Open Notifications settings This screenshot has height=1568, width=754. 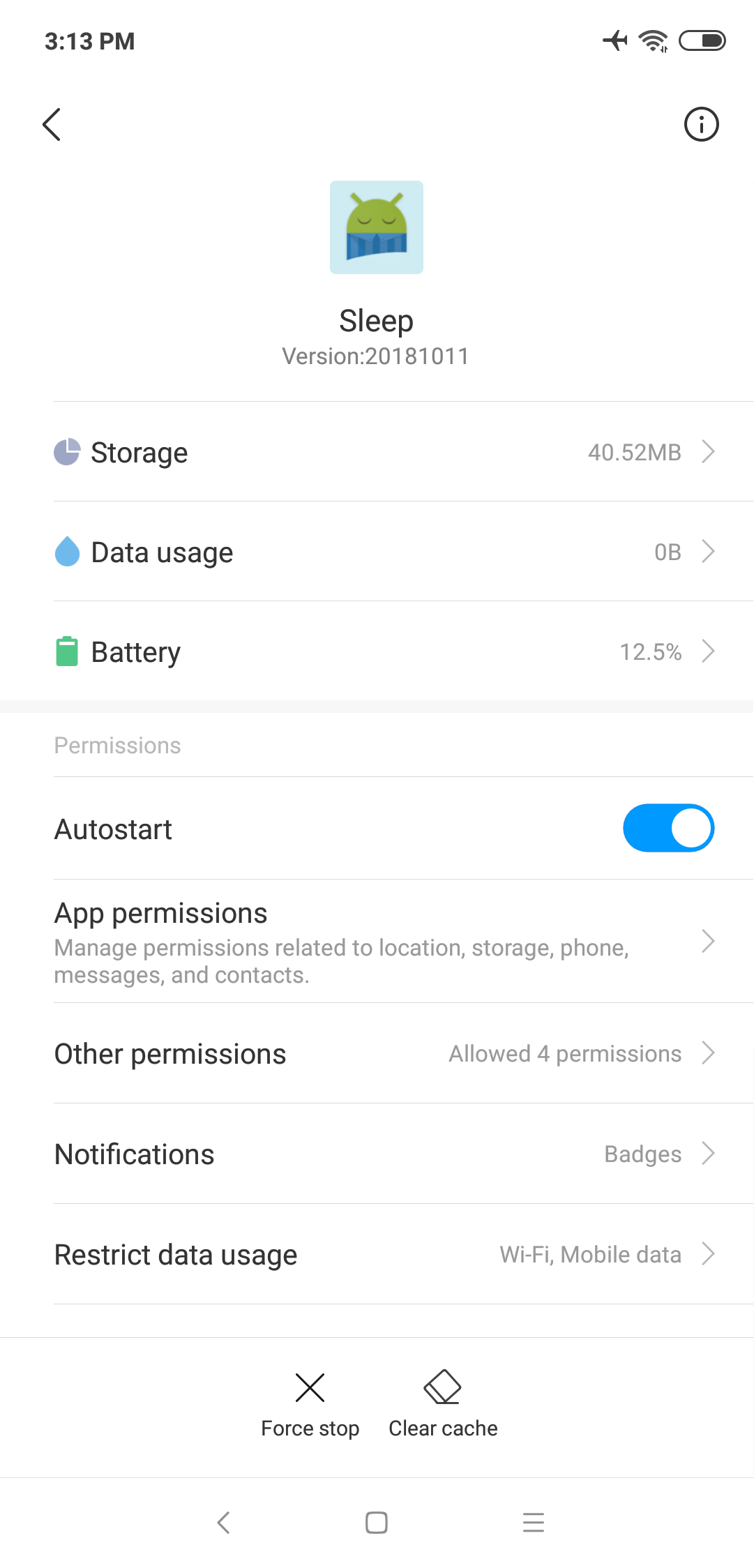[377, 1154]
